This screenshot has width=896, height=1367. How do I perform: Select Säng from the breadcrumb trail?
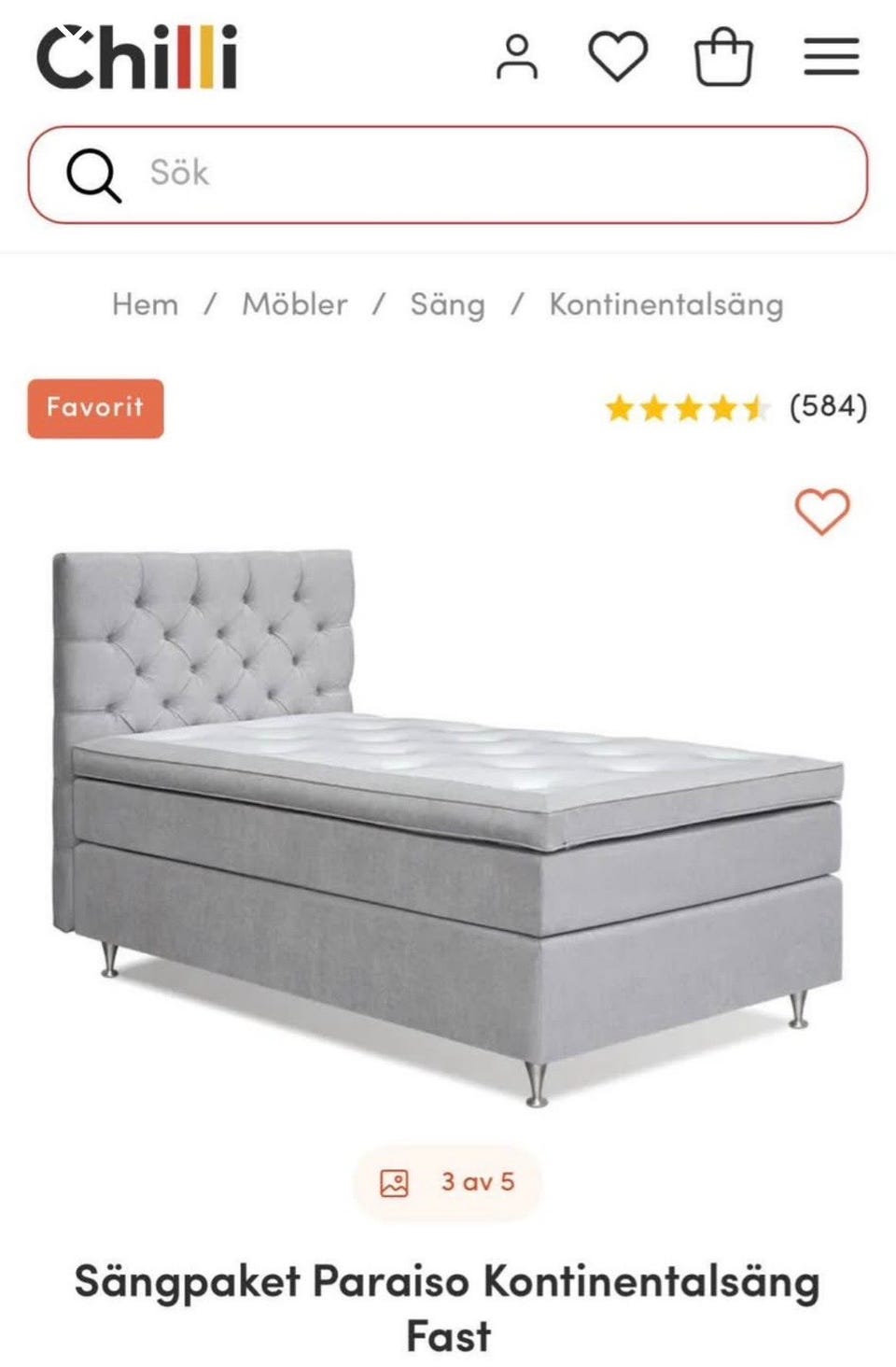[x=447, y=304]
